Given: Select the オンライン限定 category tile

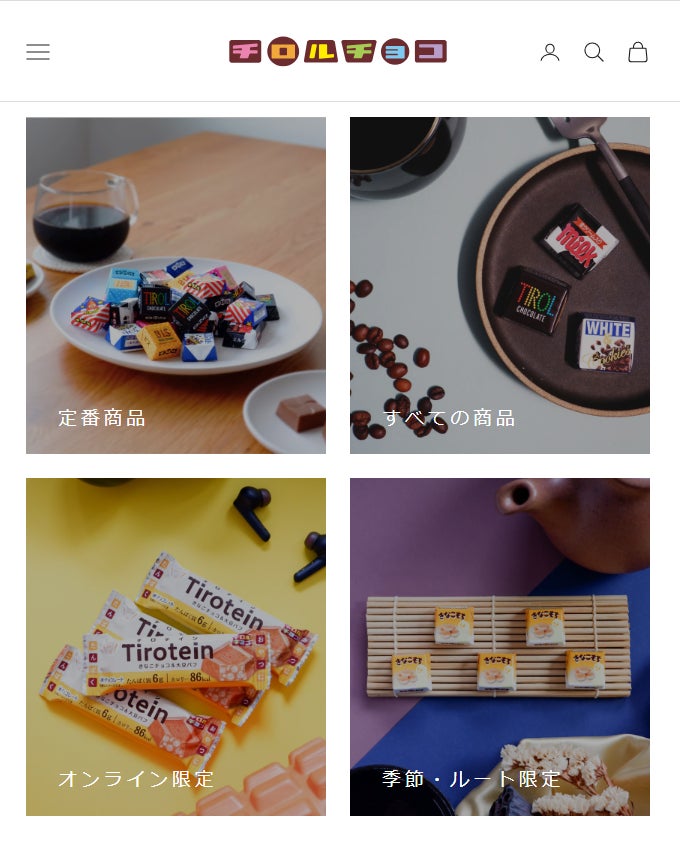Looking at the screenshot, I should [176, 646].
